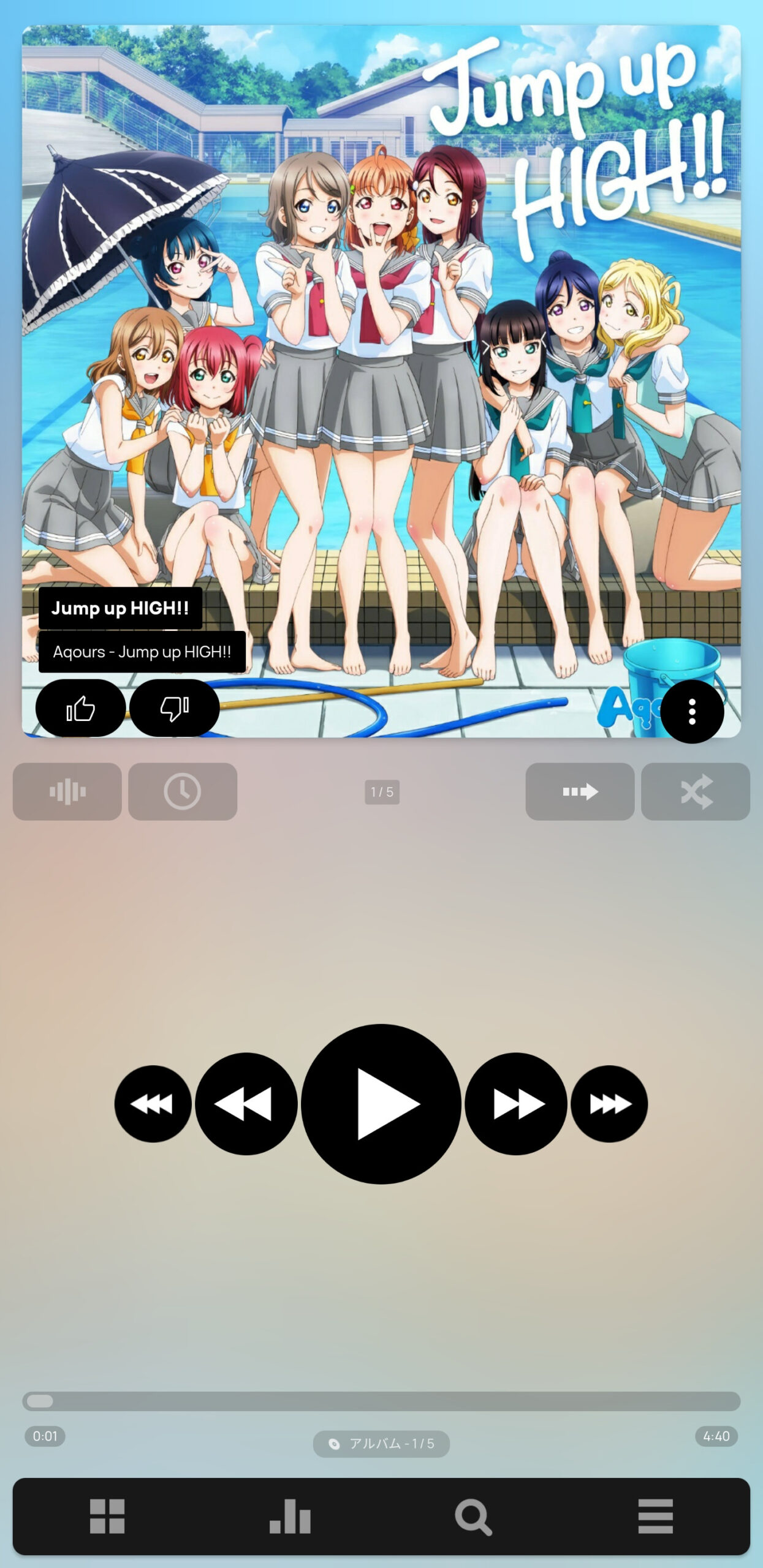Start playback with the play button
Image resolution: width=763 pixels, height=1568 pixels.
(x=381, y=1104)
